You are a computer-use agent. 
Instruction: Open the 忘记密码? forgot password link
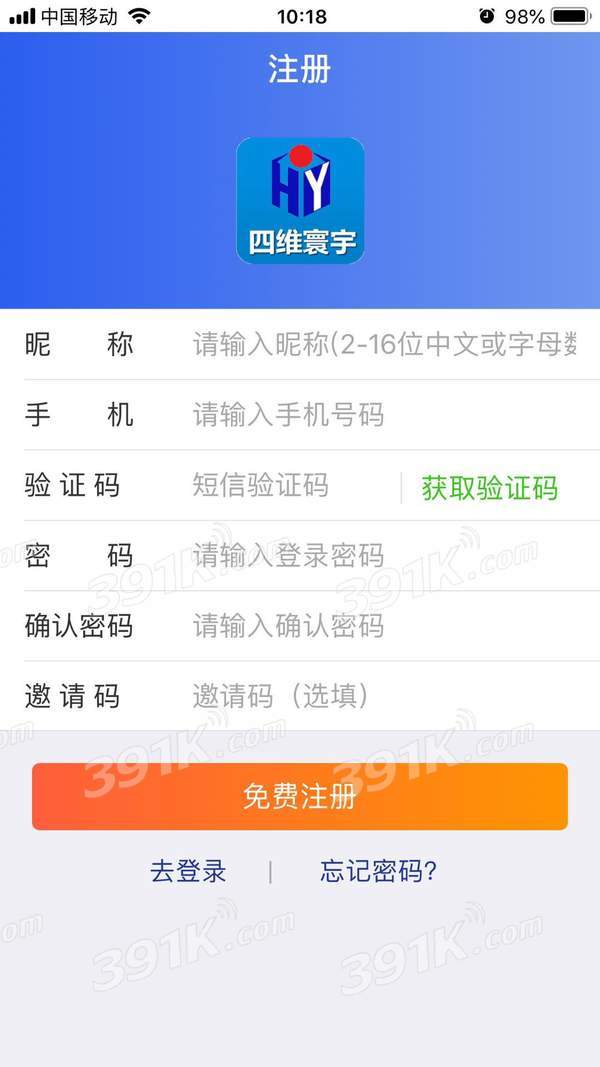coord(378,871)
